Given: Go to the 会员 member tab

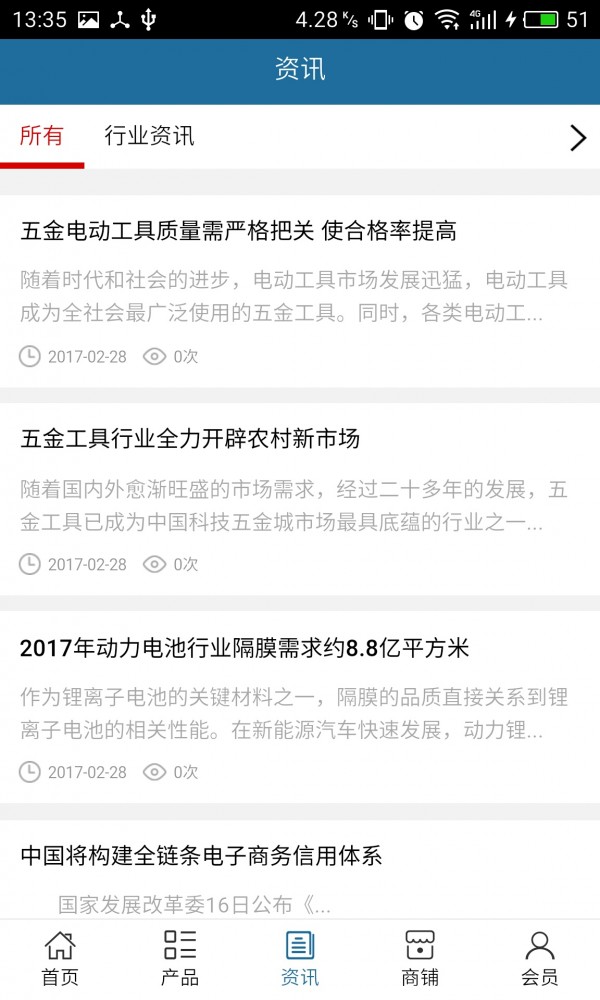Looking at the screenshot, I should click(x=540, y=958).
